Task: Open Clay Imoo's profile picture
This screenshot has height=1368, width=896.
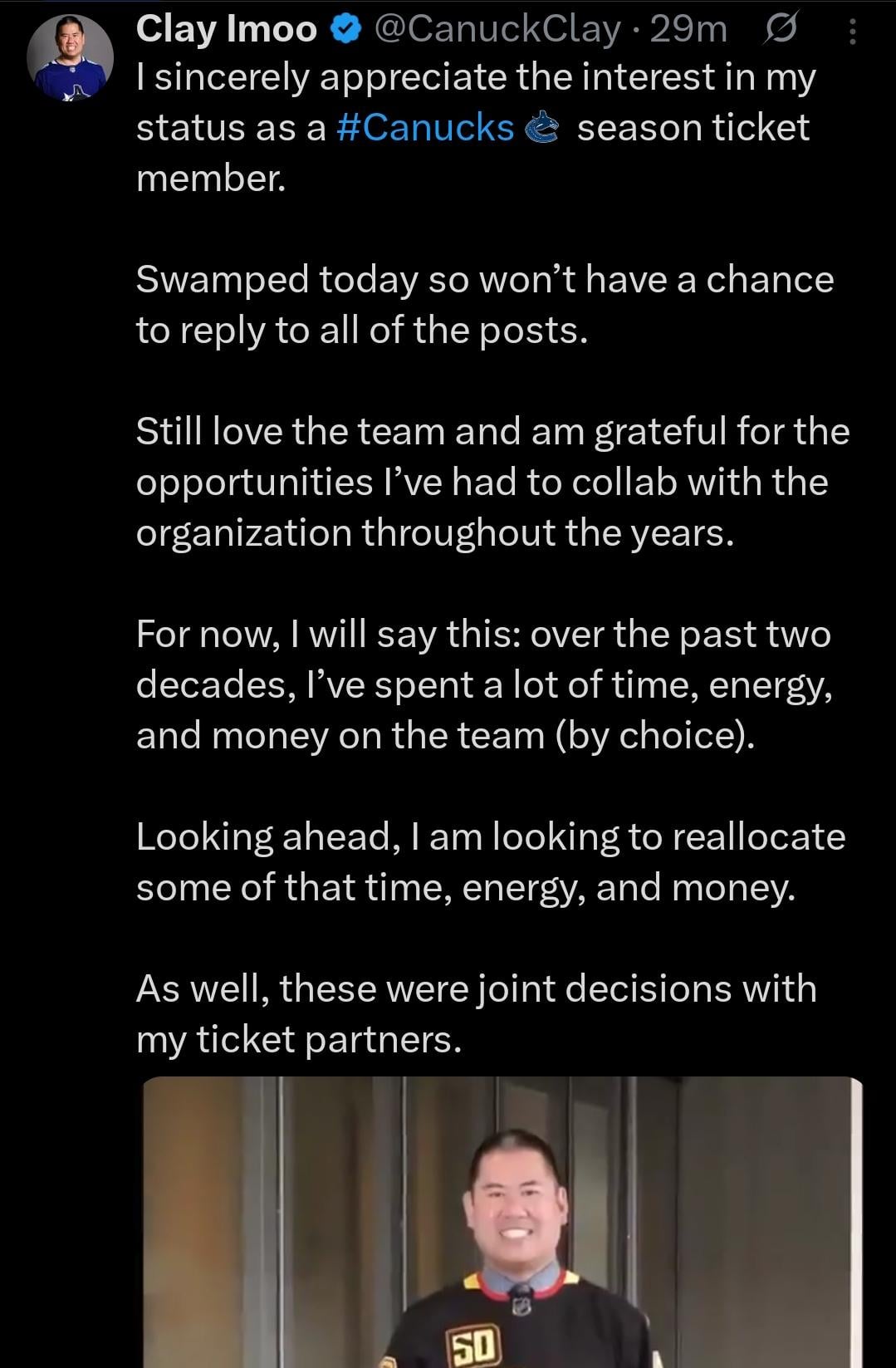Action: pyautogui.click(x=70, y=58)
